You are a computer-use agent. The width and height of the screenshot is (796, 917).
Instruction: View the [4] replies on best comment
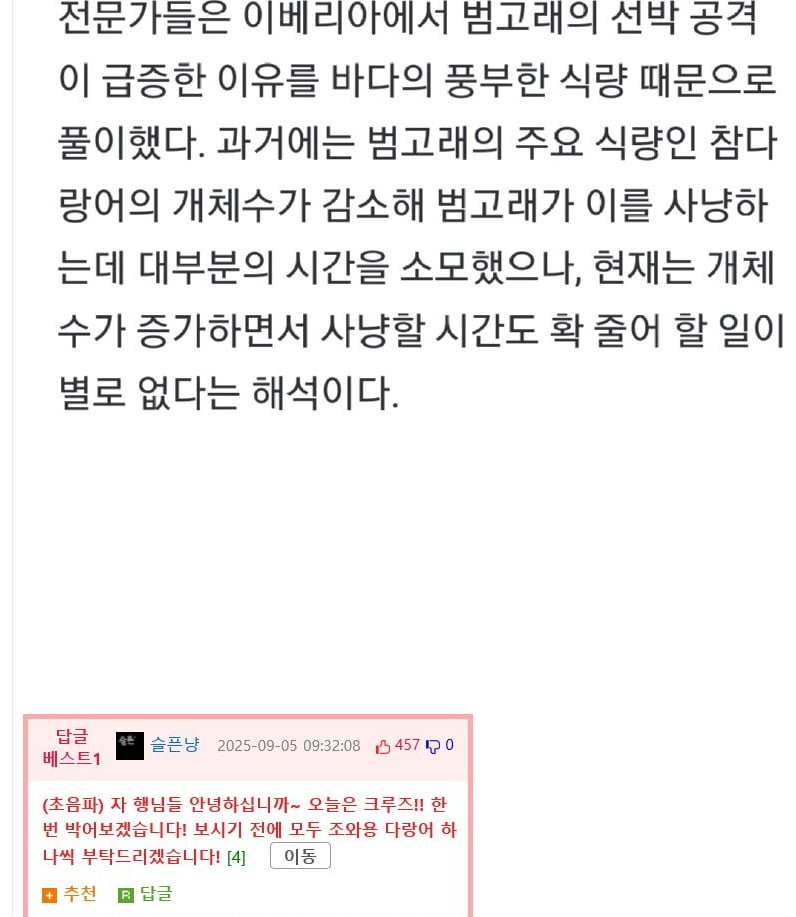point(236,857)
